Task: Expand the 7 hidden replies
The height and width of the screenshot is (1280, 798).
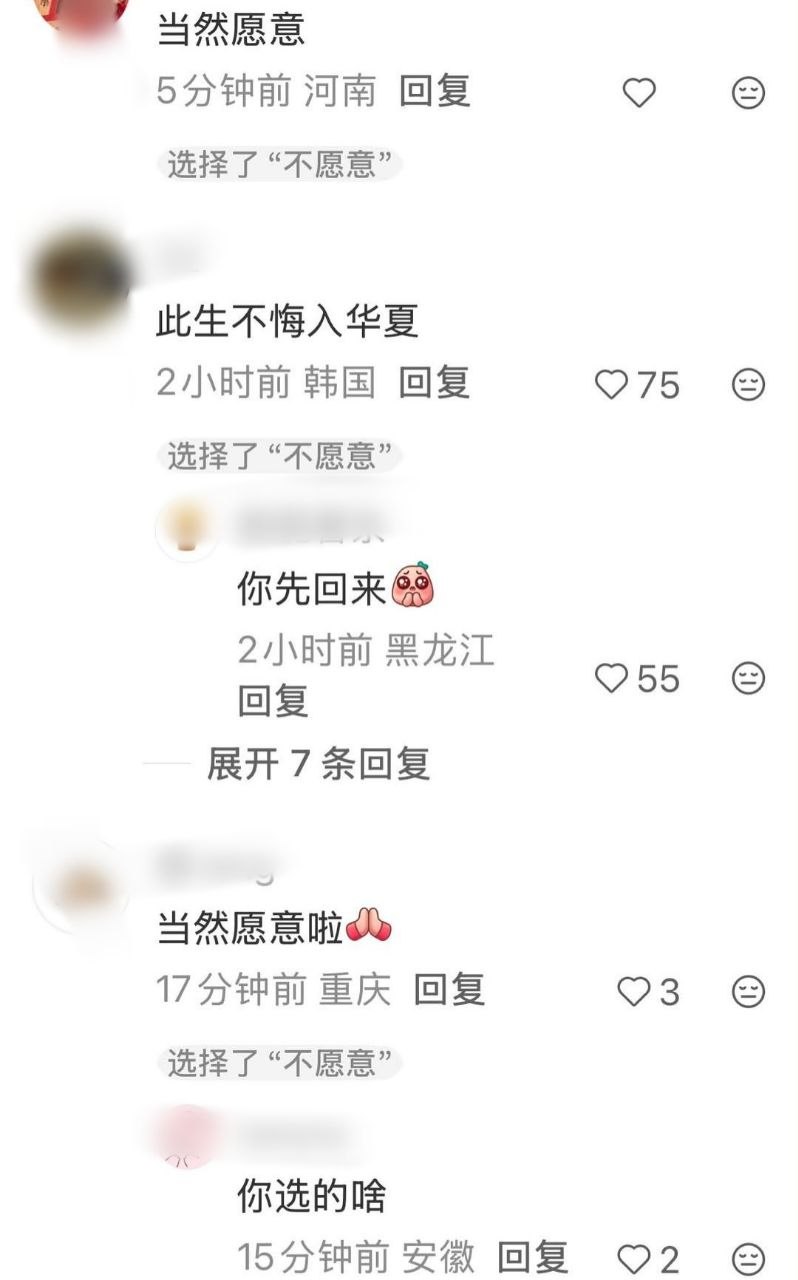Action: click(318, 764)
